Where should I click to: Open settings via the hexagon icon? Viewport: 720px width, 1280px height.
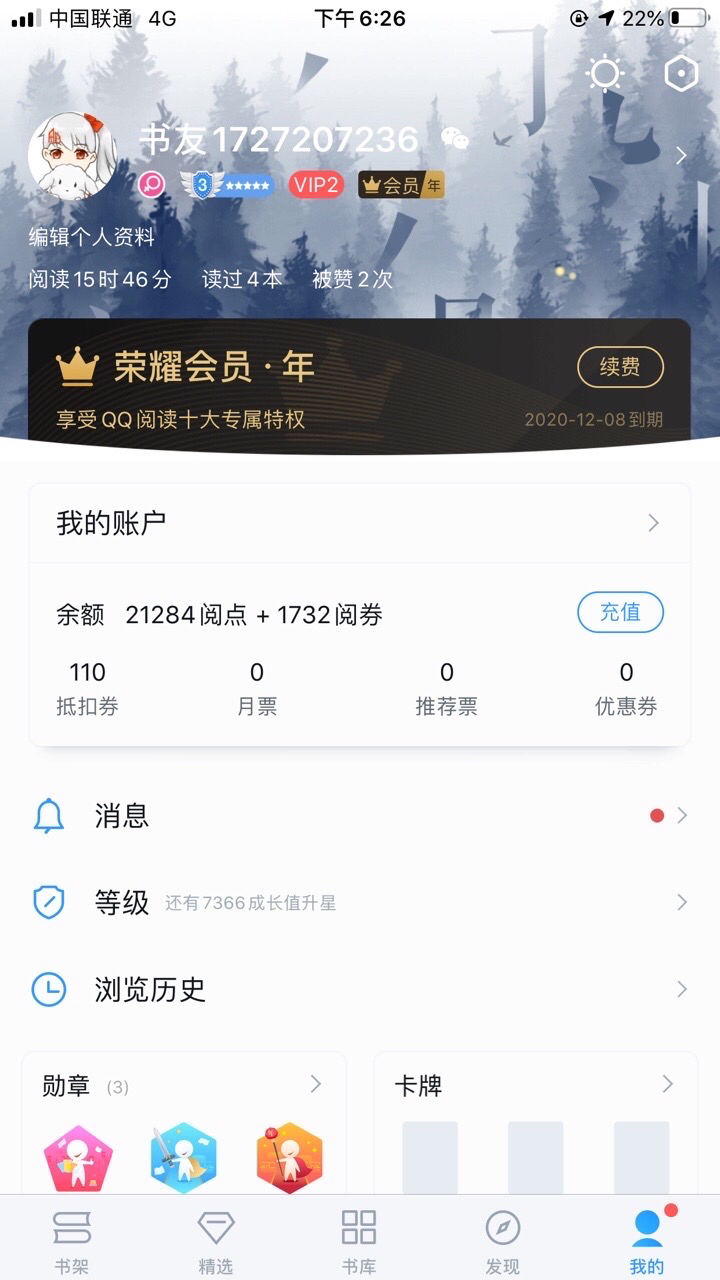pyautogui.click(x=681, y=74)
